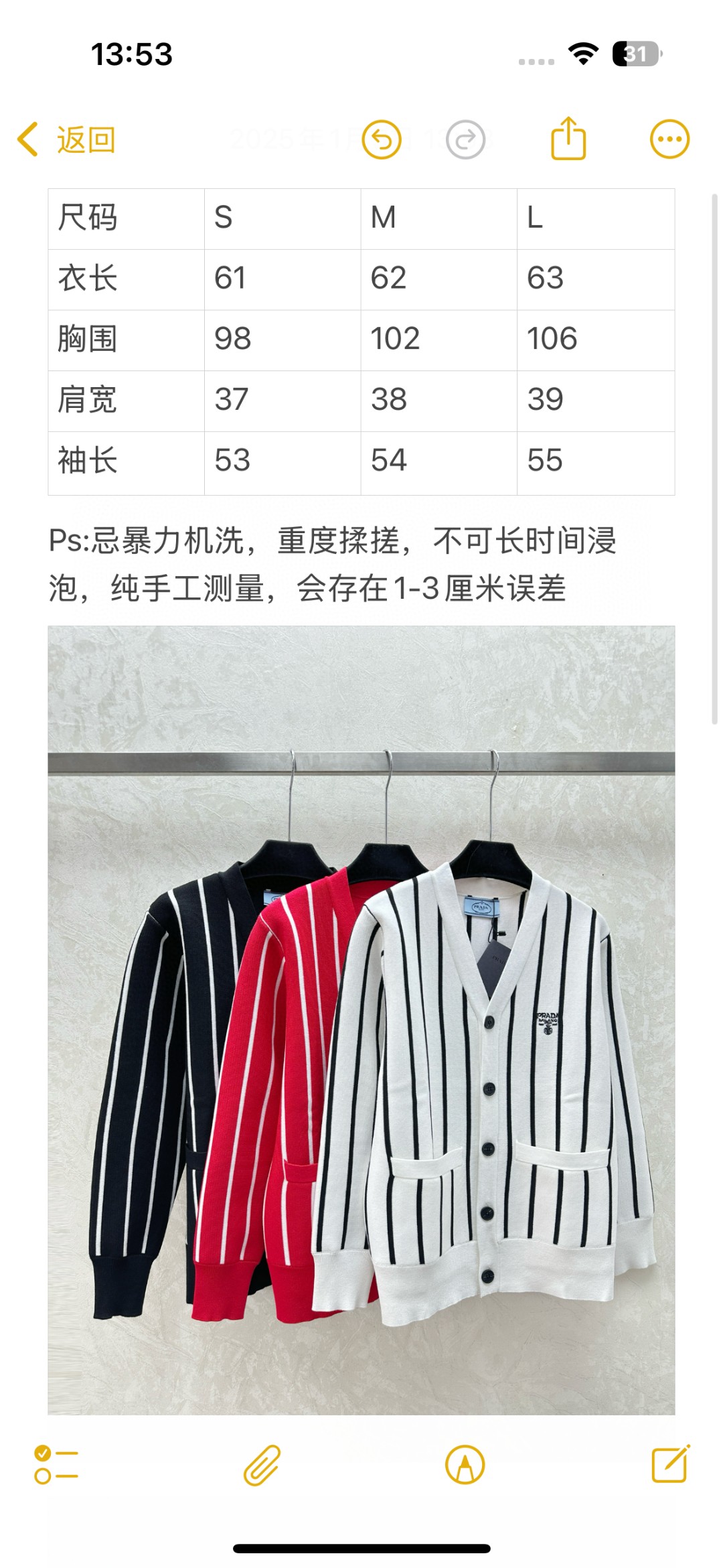Open the markup pen tool

point(465,1465)
